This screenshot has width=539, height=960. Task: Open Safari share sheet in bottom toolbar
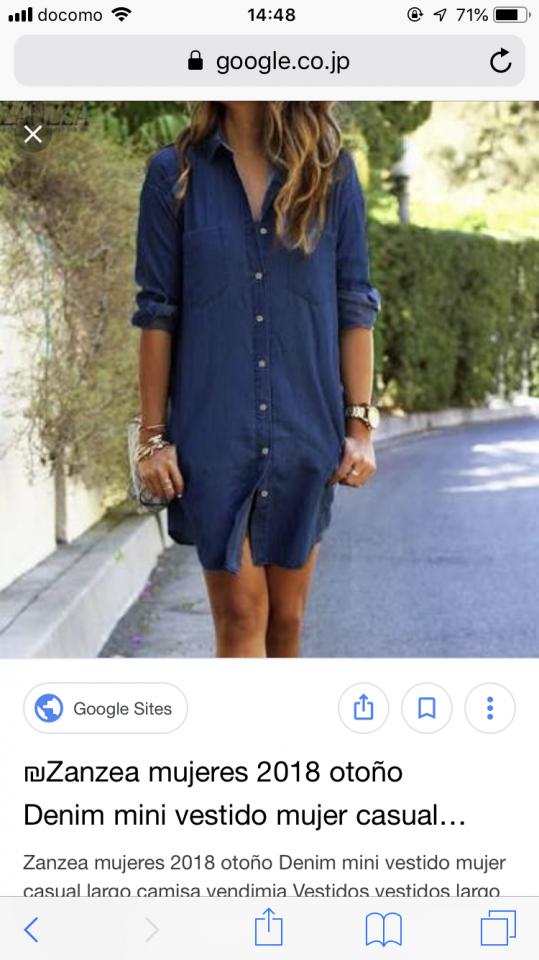pos(269,928)
